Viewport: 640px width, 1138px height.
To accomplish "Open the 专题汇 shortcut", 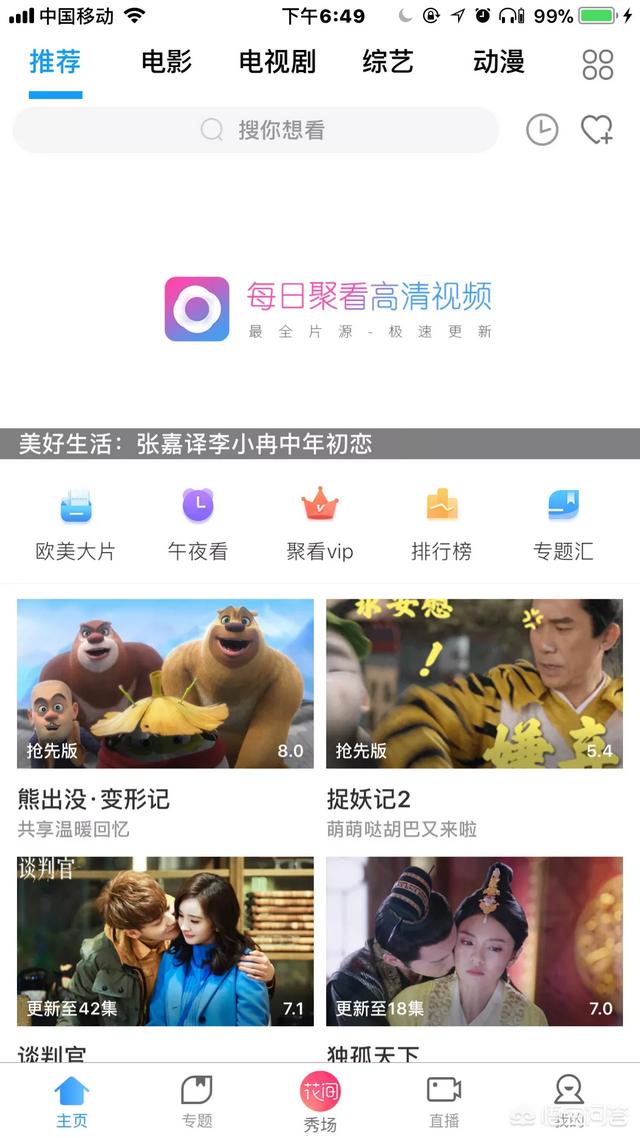I will tap(563, 524).
